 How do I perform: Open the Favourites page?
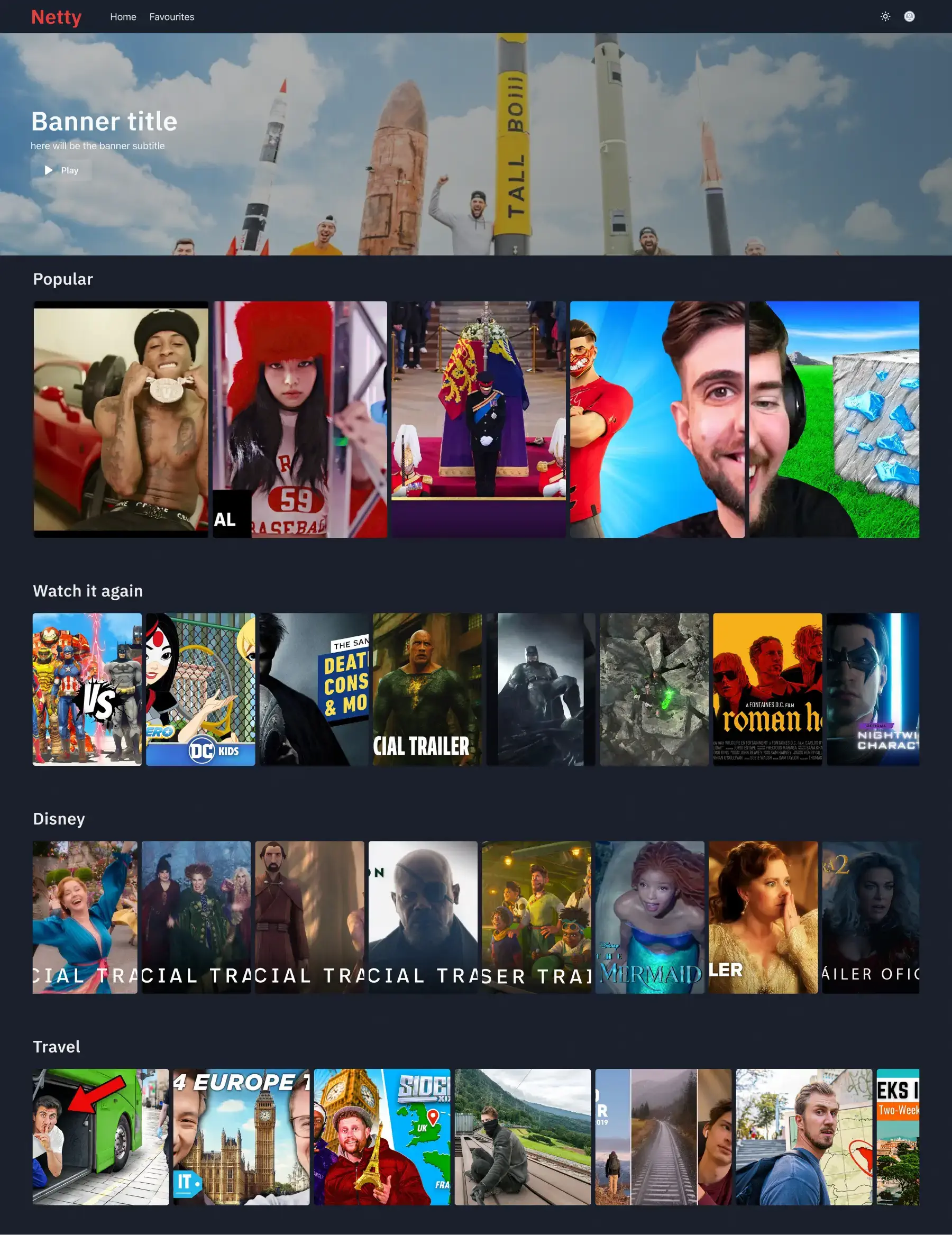pos(172,17)
